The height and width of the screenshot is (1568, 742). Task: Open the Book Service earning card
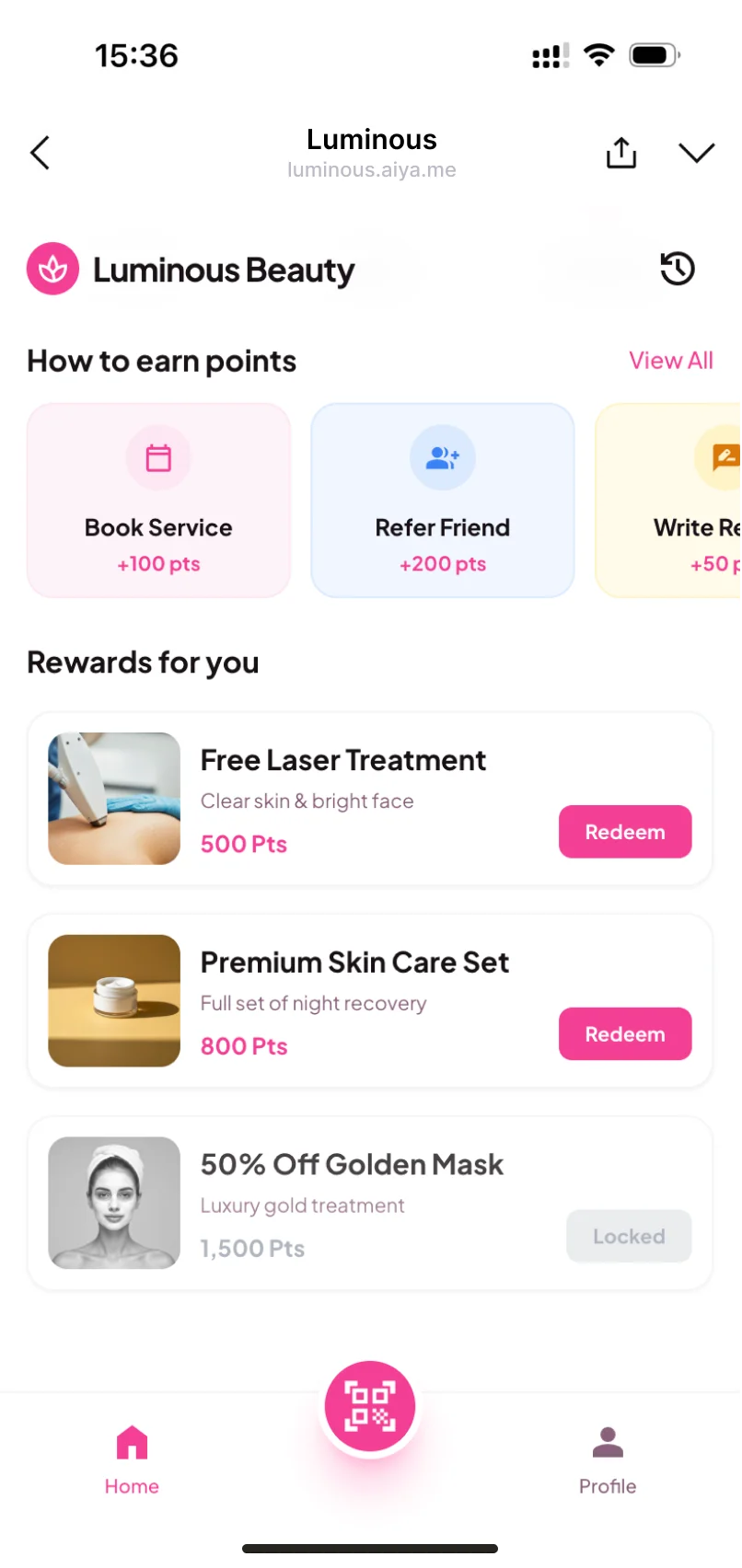158,501
